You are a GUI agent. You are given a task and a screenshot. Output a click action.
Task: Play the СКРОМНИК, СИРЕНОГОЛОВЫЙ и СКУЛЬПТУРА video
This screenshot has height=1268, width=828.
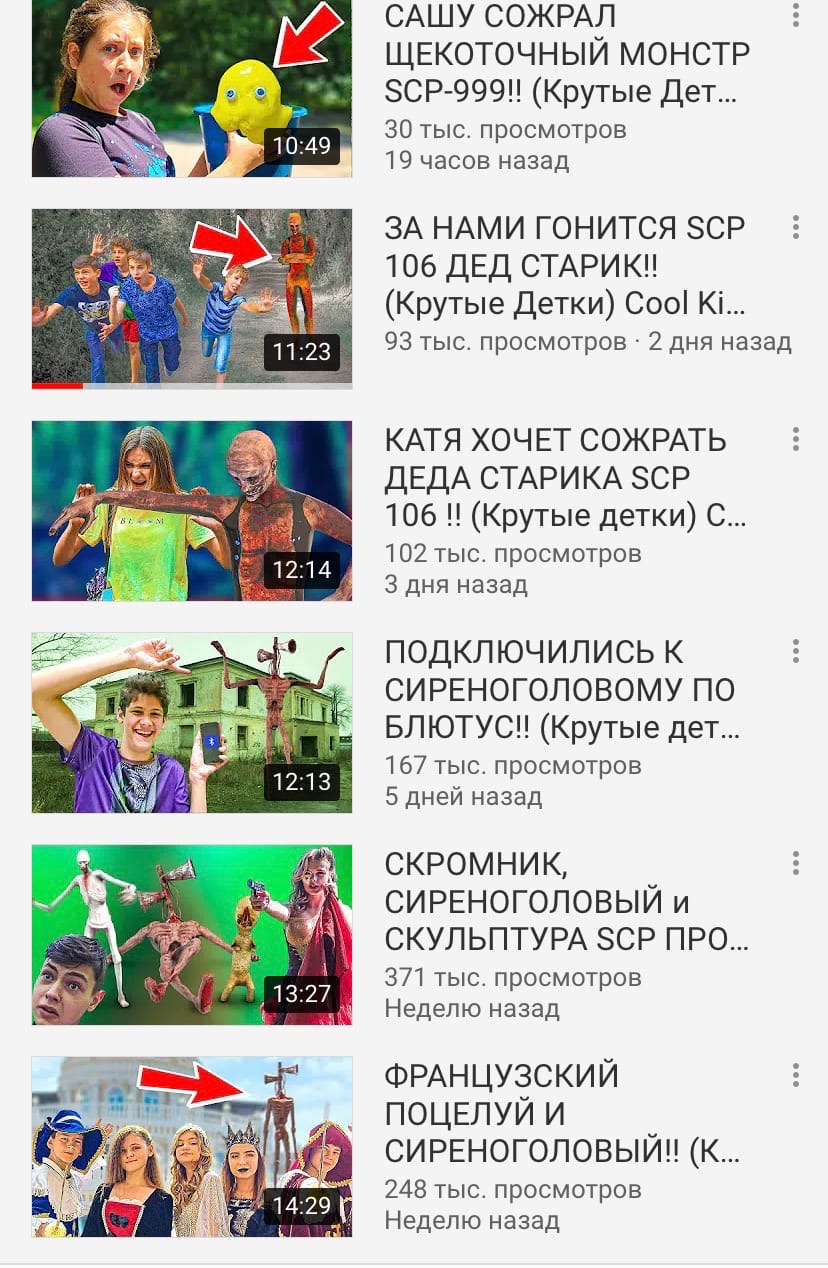click(x=192, y=934)
